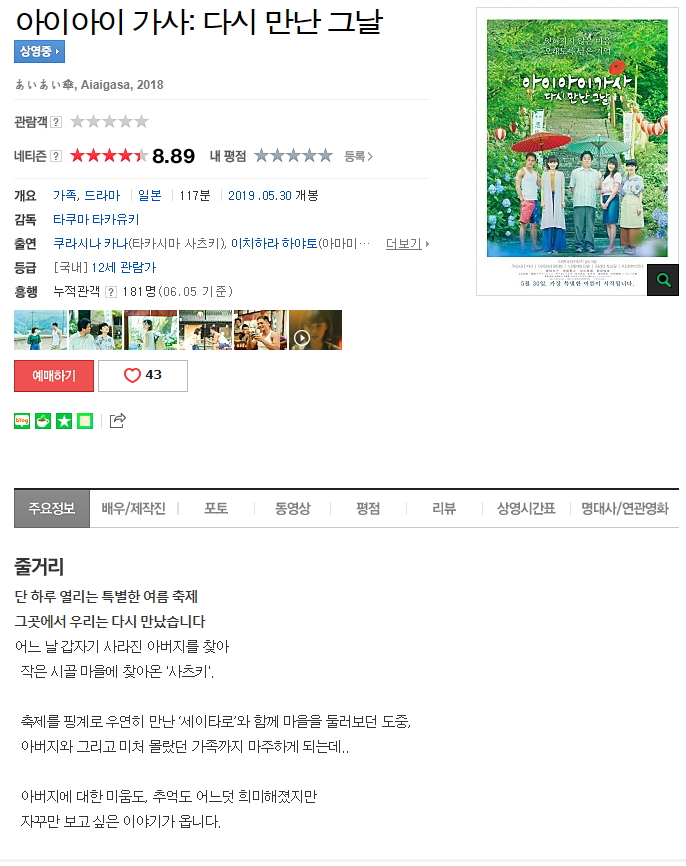
Task: Enlarge the poster with the magnifier icon
Action: 662,281
